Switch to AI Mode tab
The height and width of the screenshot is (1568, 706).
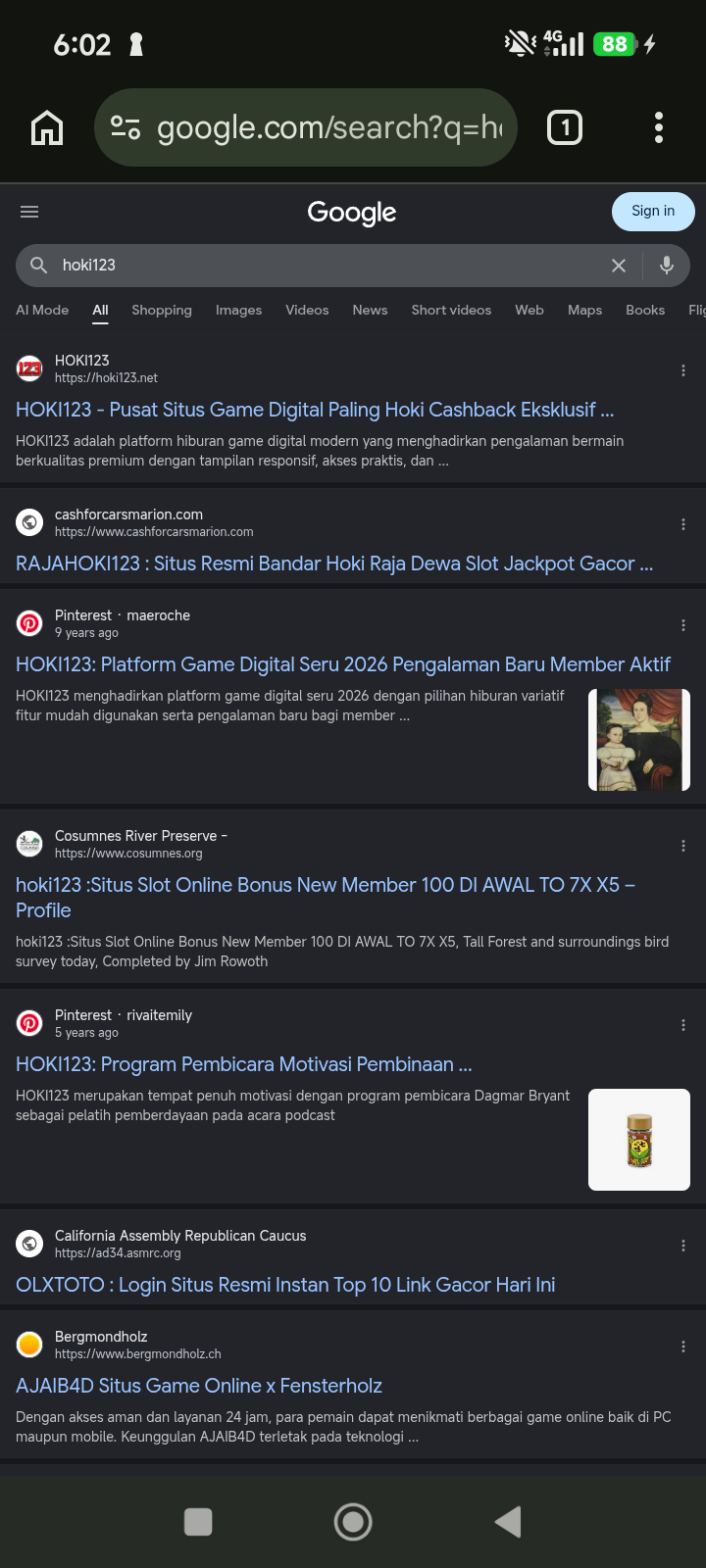42,310
